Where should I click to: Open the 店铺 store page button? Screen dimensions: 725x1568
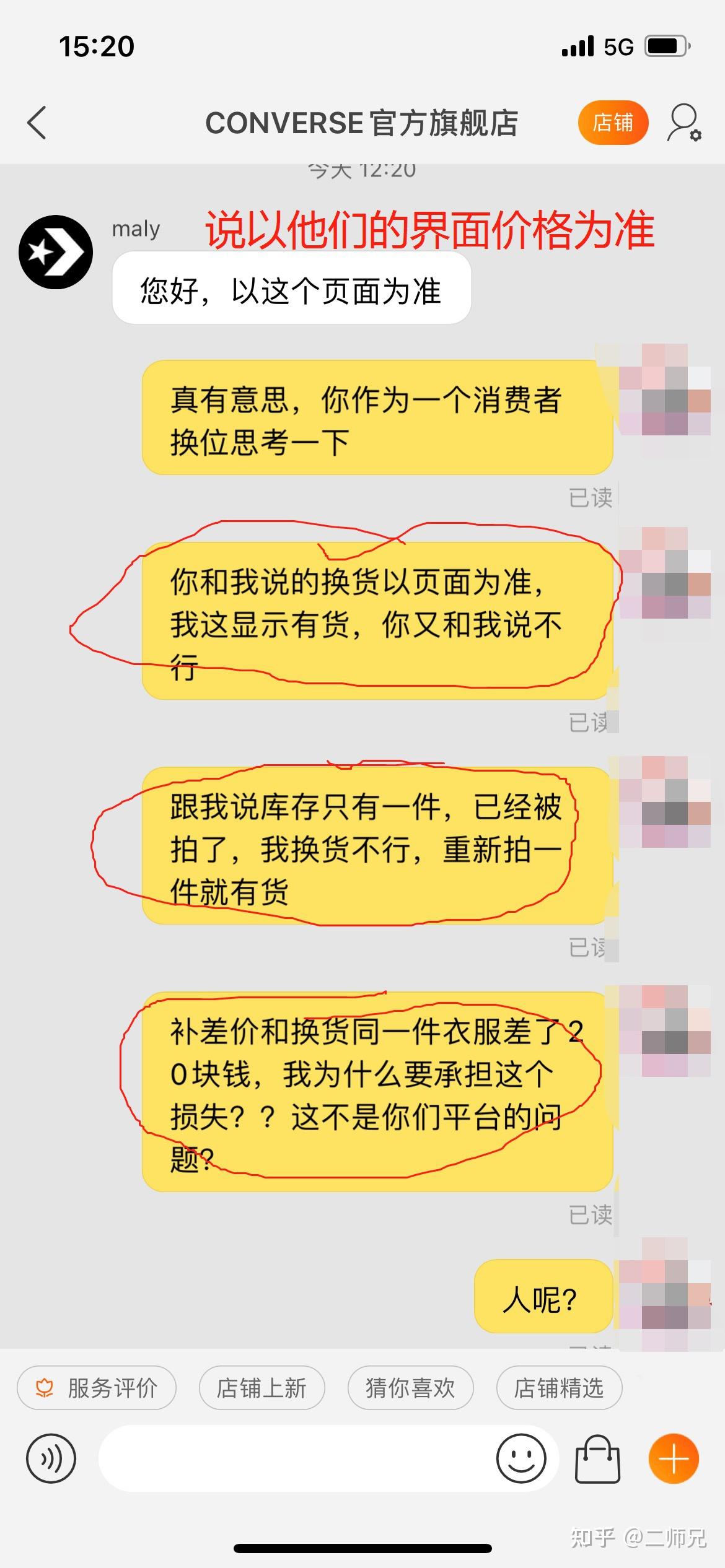[x=612, y=123]
